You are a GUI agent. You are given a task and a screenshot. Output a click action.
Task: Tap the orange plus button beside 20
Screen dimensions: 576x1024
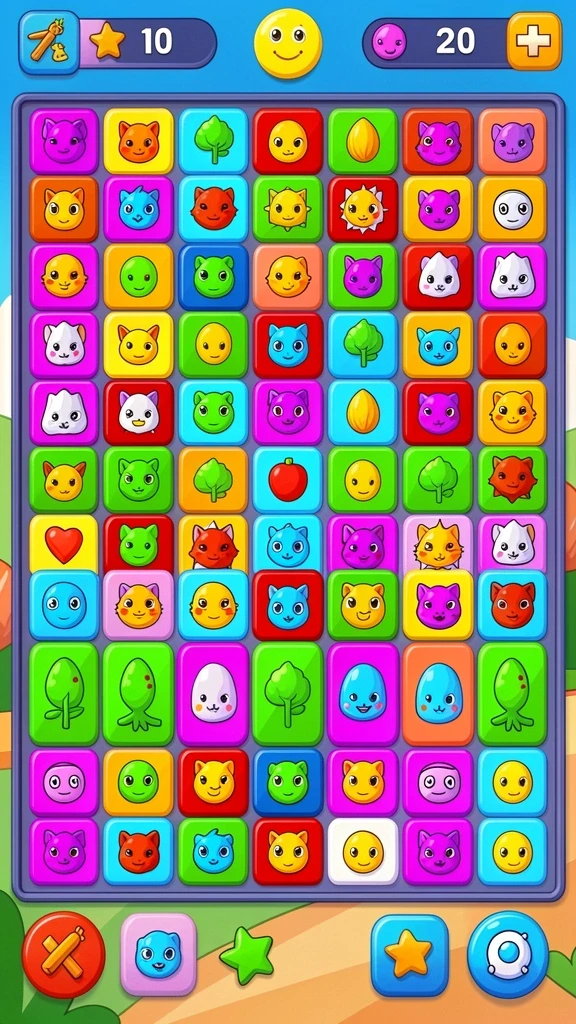tap(534, 41)
